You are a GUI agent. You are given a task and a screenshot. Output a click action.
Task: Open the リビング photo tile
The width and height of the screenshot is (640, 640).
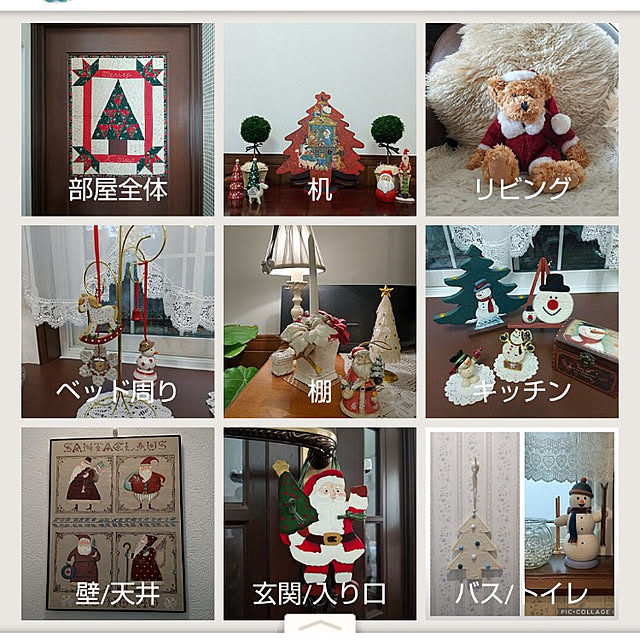pos(522,120)
